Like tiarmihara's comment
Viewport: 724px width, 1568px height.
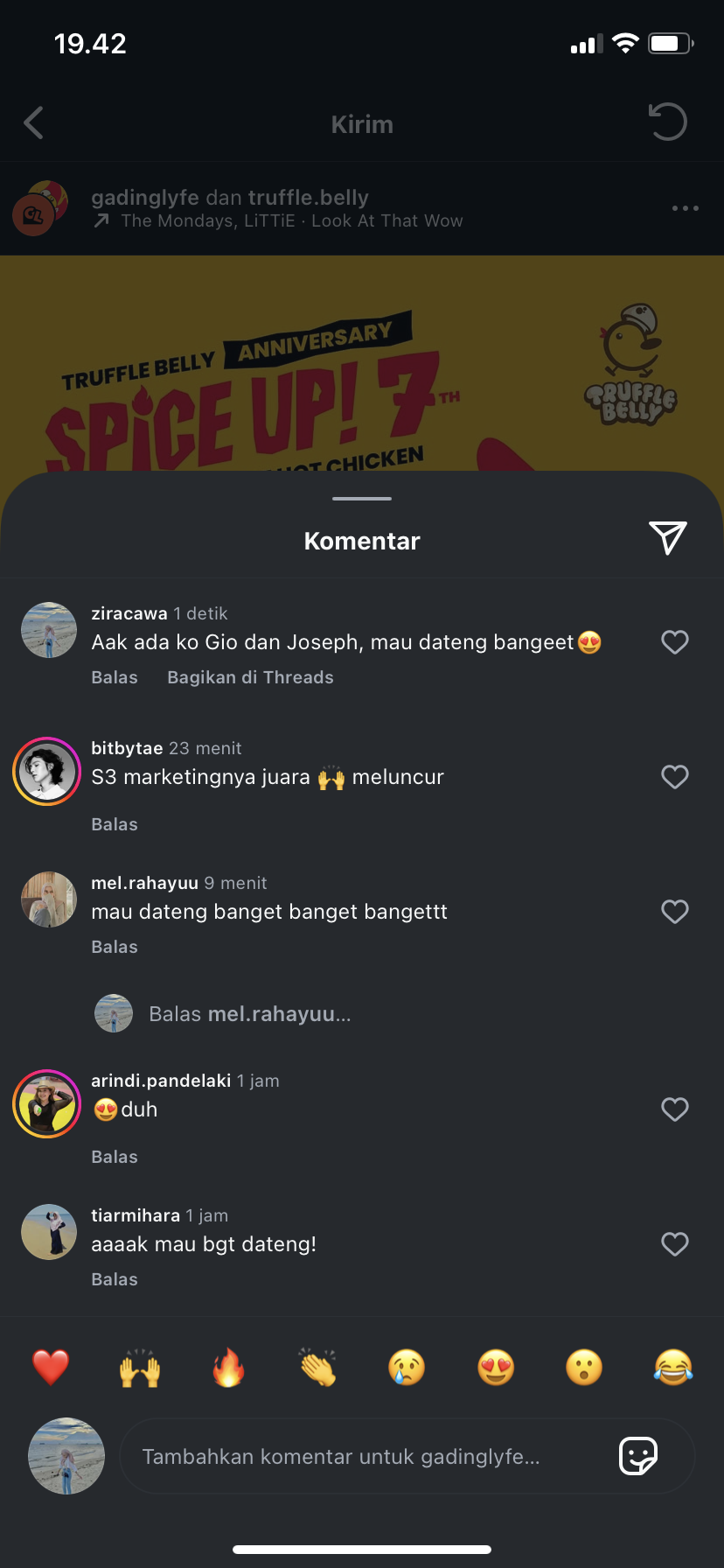tap(674, 1244)
